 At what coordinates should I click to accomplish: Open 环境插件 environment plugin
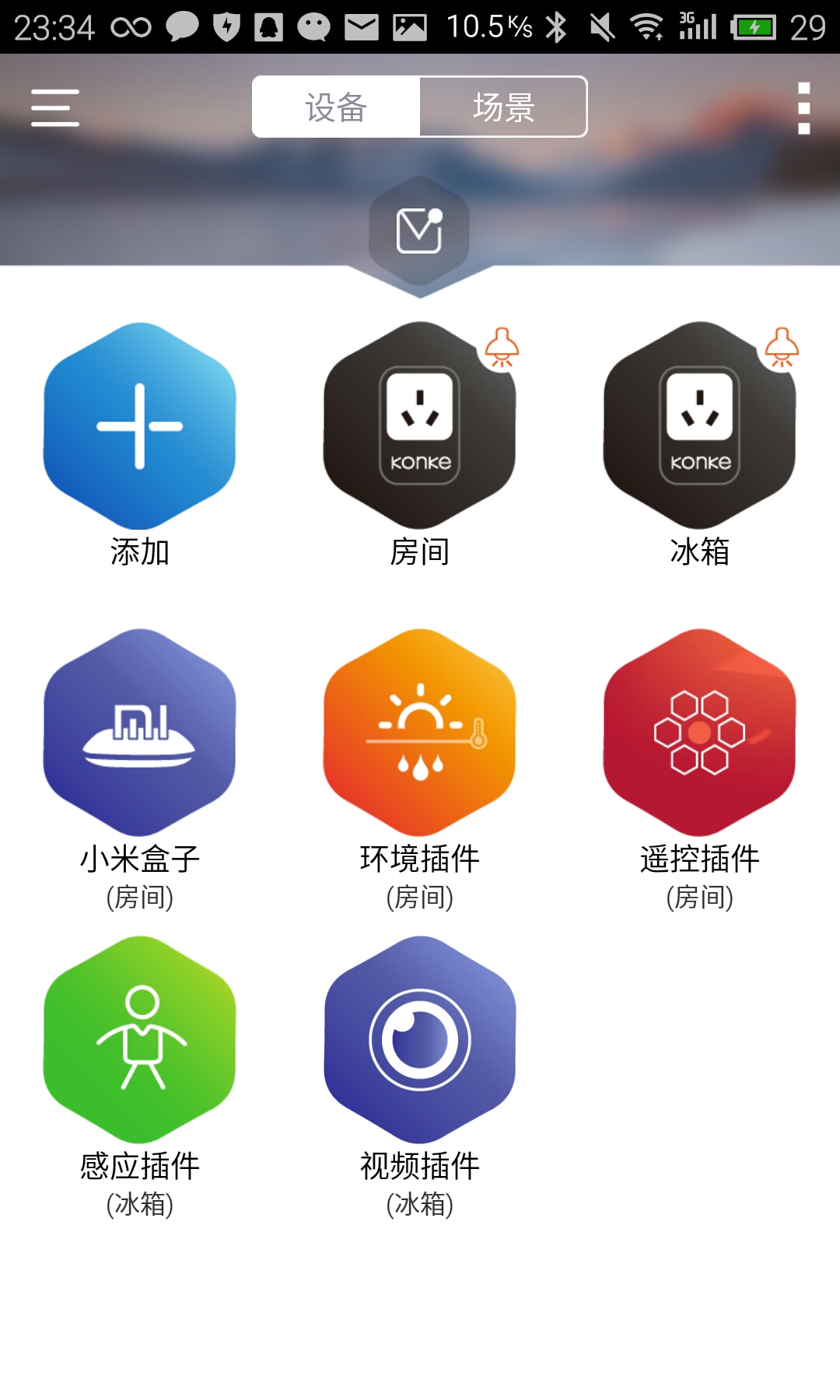(x=420, y=733)
